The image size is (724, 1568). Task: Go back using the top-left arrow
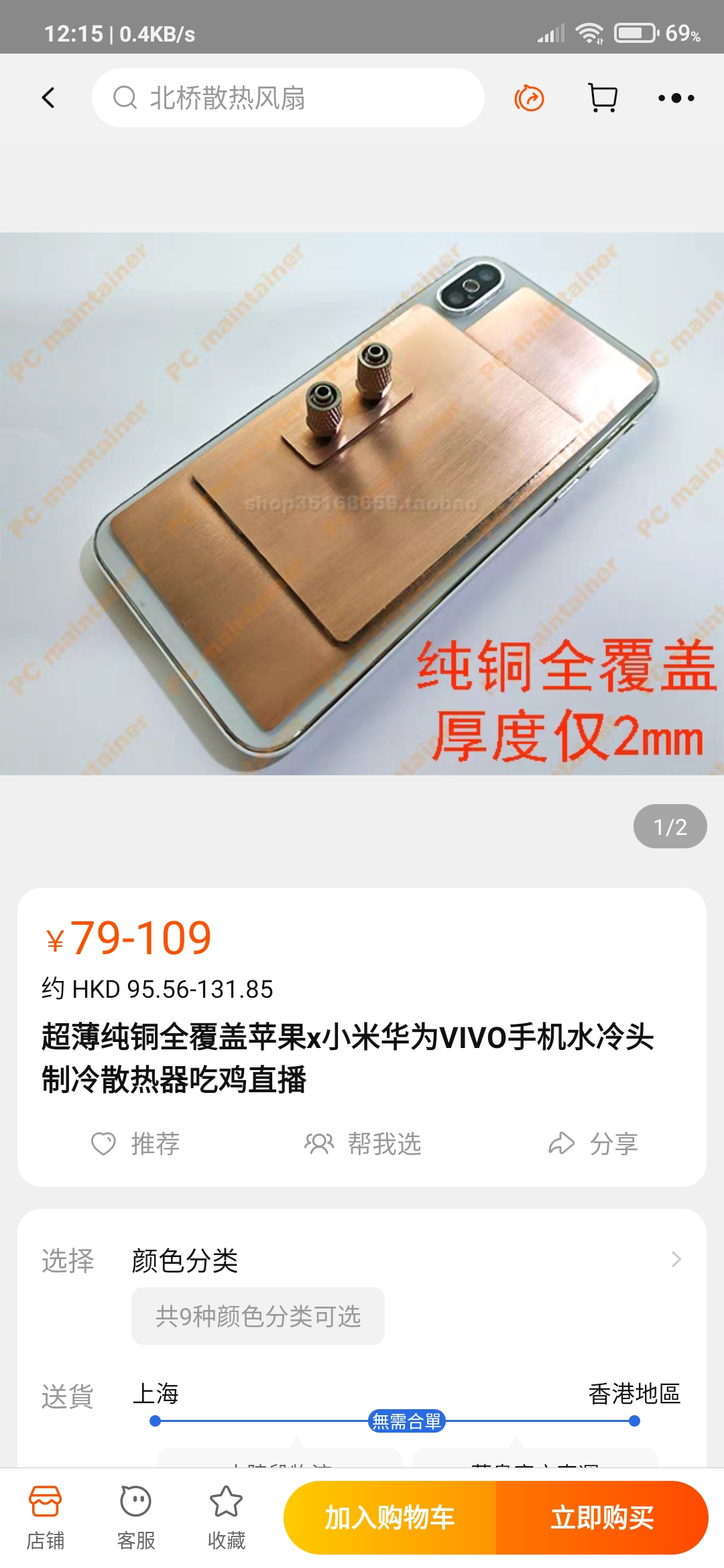pos(48,98)
